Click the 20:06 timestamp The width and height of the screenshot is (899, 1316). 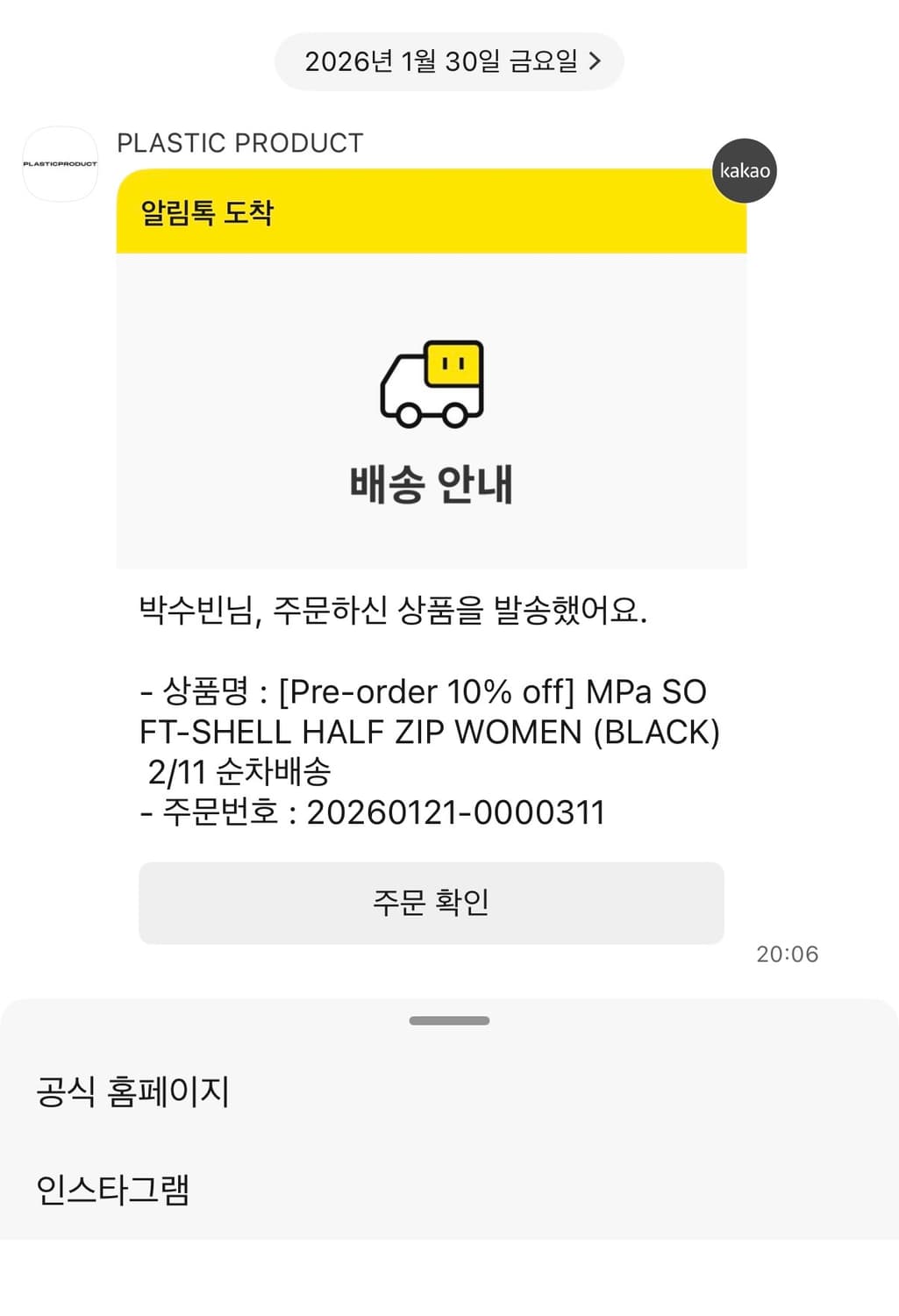tap(787, 954)
